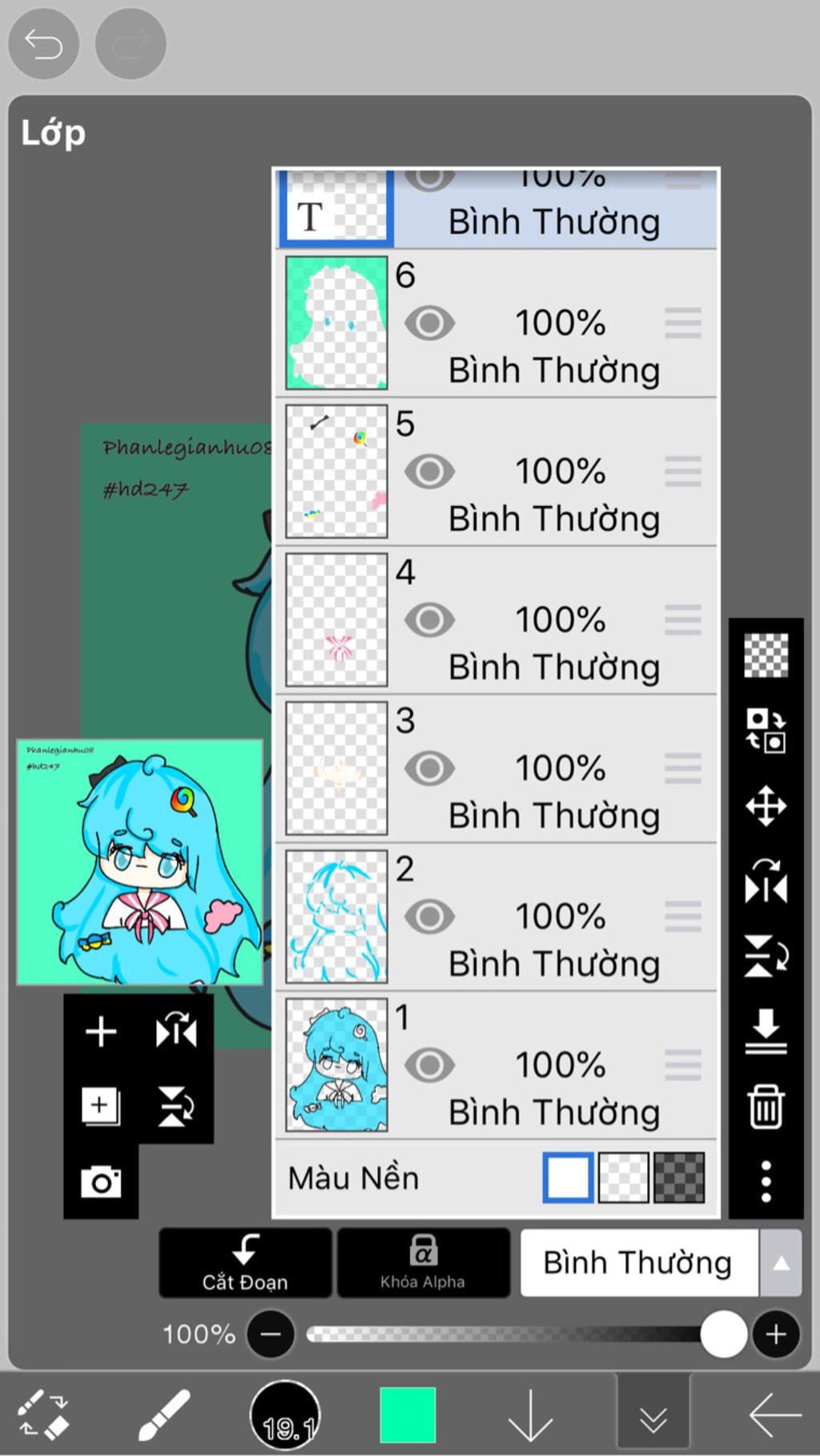Screen dimensions: 820x1456
Task: Merge layer down with download arrow
Action: 766,1032
